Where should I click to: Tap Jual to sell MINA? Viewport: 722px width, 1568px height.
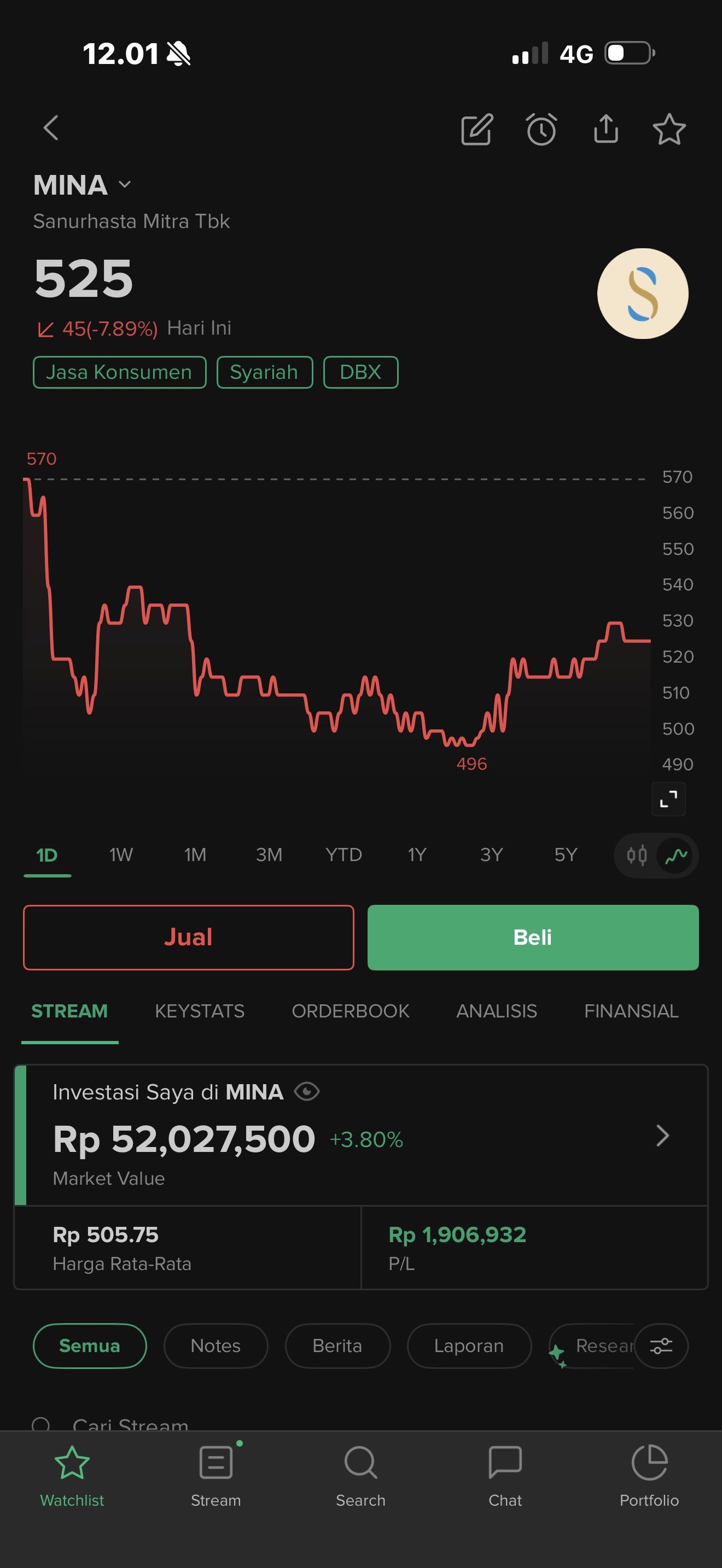click(188, 937)
